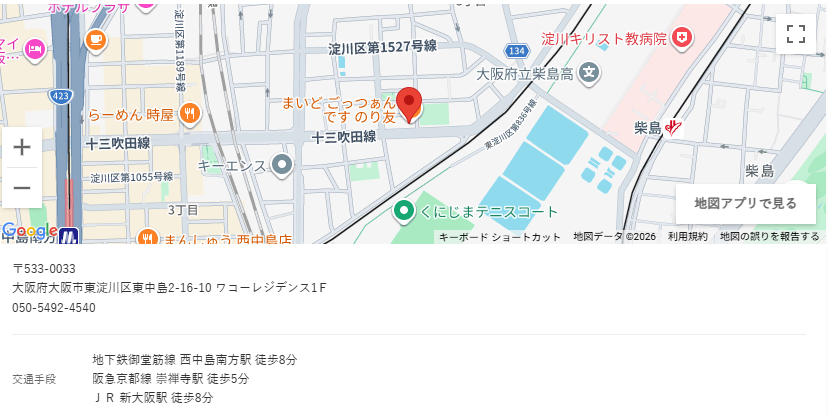The image size is (828, 415).
Task: Open the キーエンス map marker
Action: 283,164
